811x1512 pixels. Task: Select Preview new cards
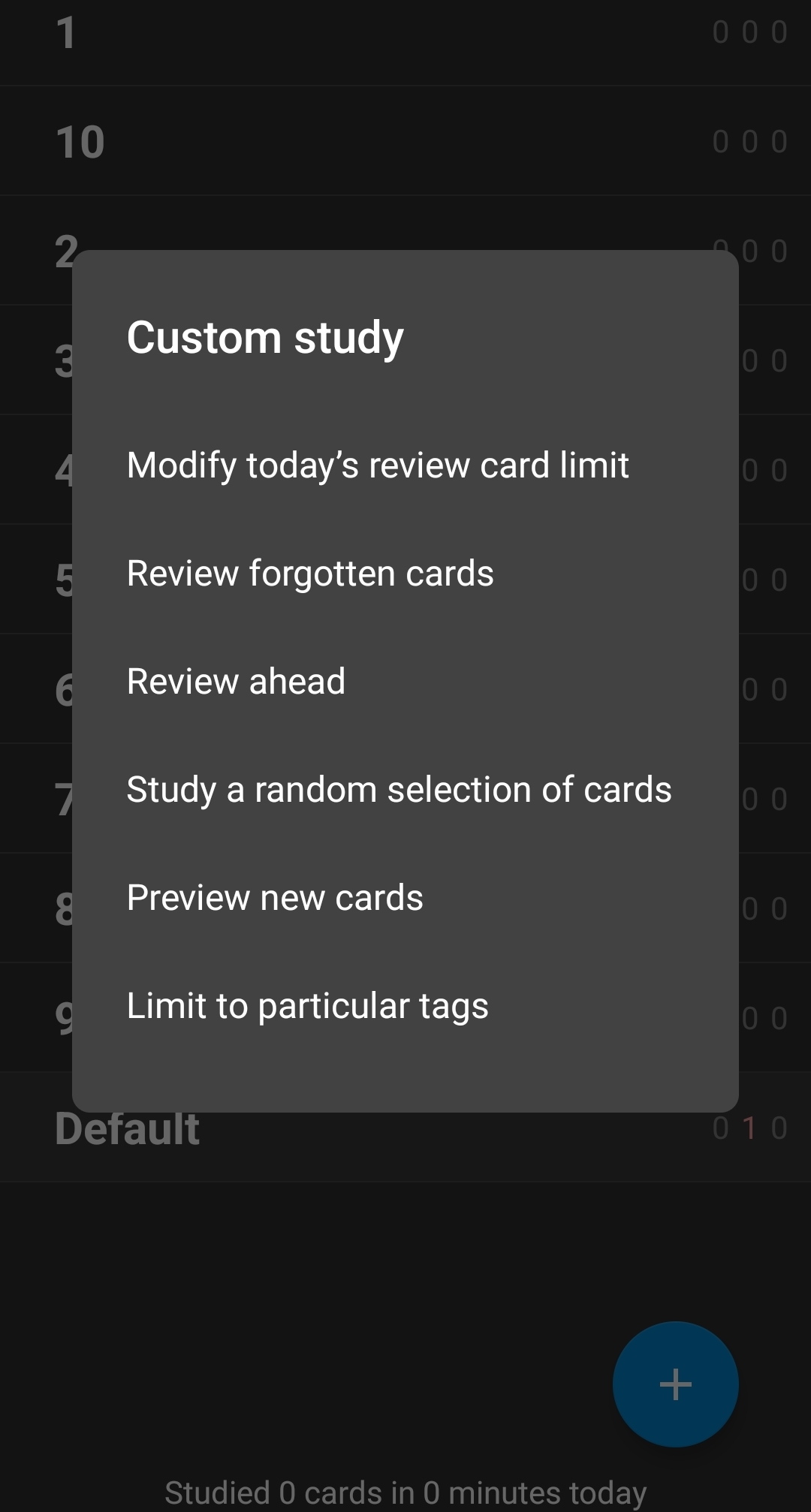(x=275, y=898)
